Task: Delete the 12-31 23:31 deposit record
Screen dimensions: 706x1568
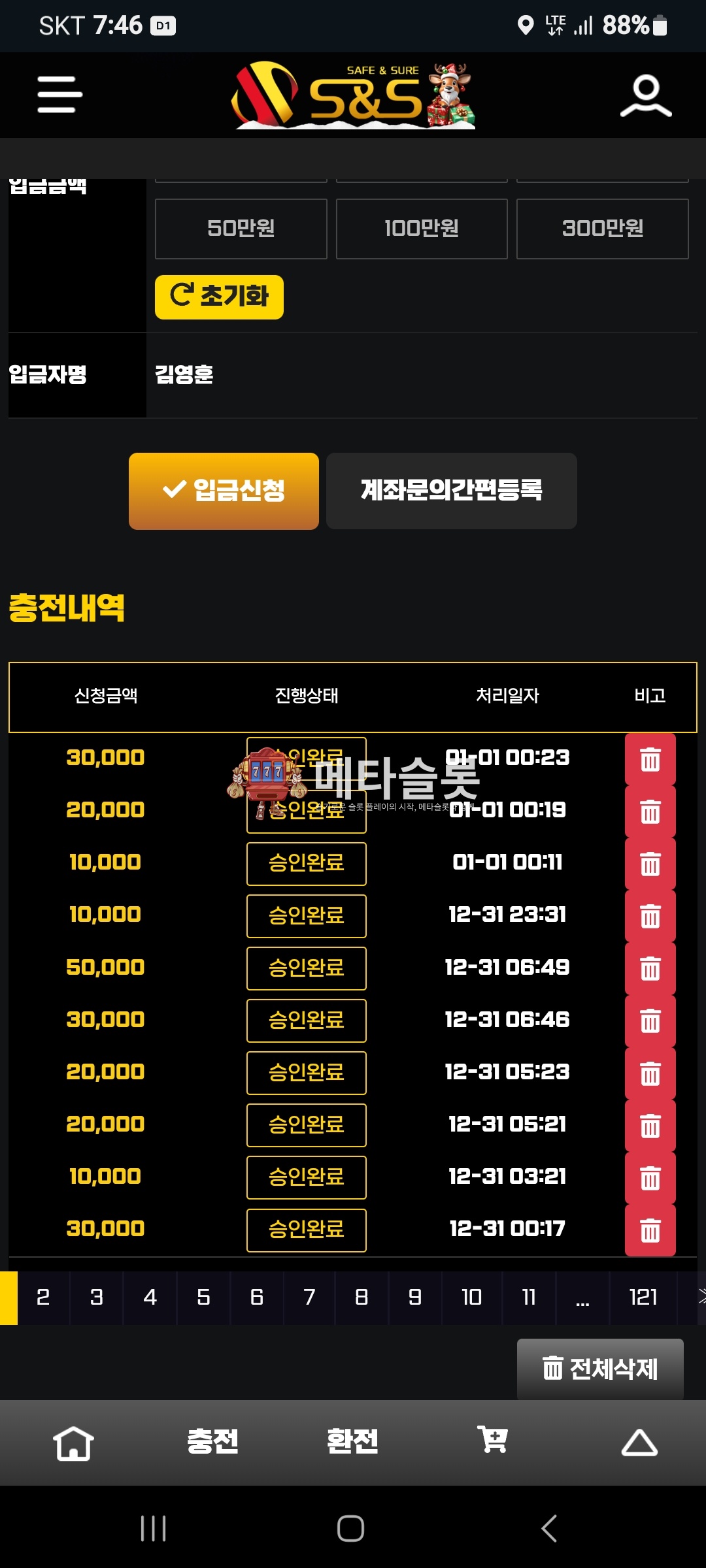Action: click(650, 916)
